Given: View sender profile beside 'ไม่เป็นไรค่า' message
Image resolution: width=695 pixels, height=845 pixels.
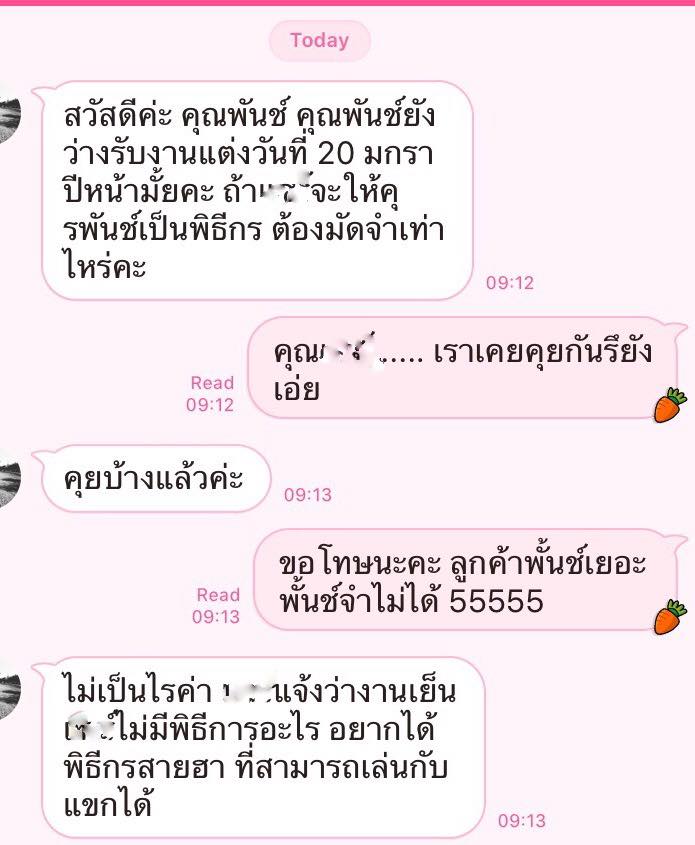Looking at the screenshot, I should (8, 692).
